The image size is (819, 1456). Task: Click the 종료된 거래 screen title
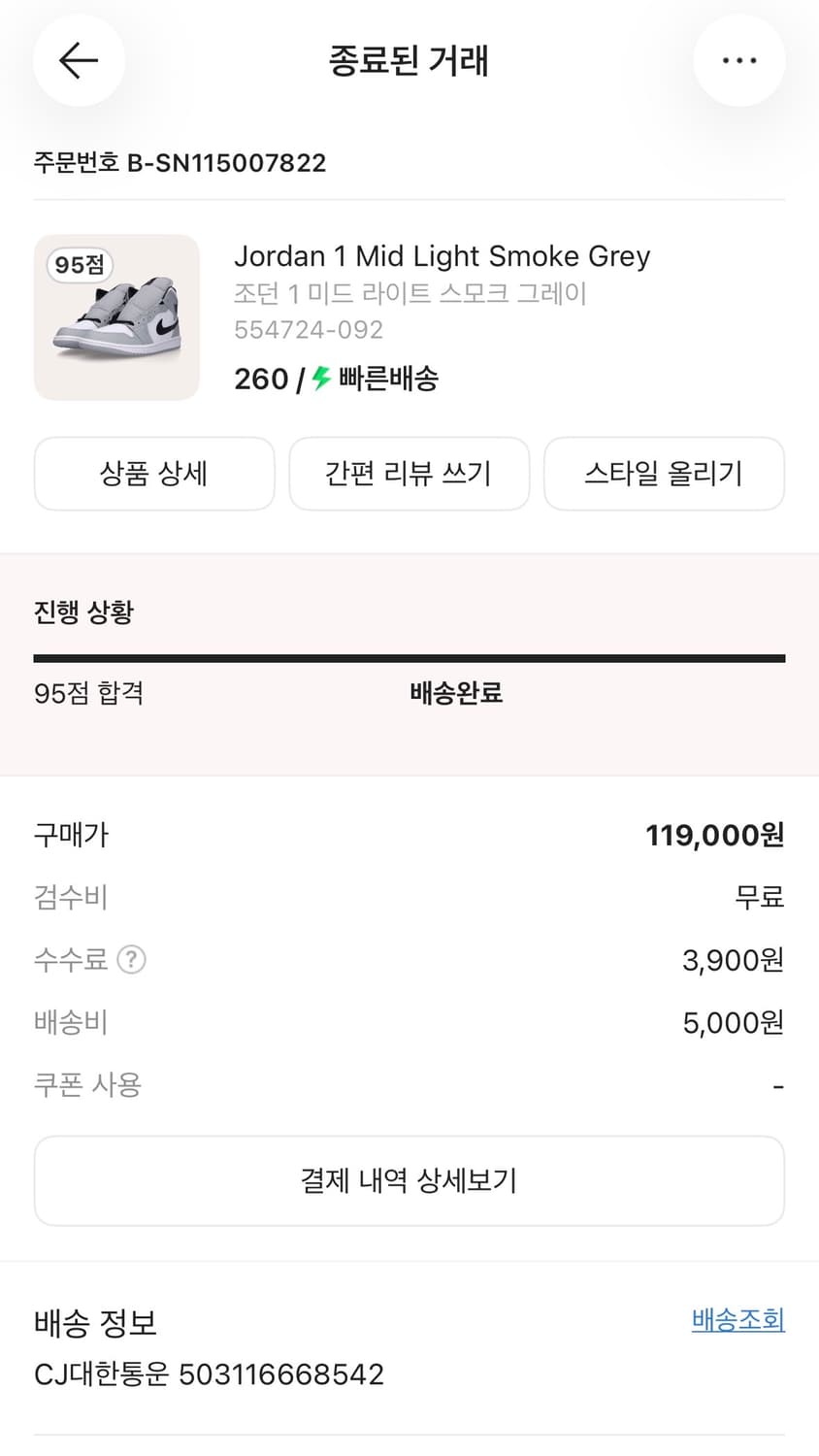(409, 60)
